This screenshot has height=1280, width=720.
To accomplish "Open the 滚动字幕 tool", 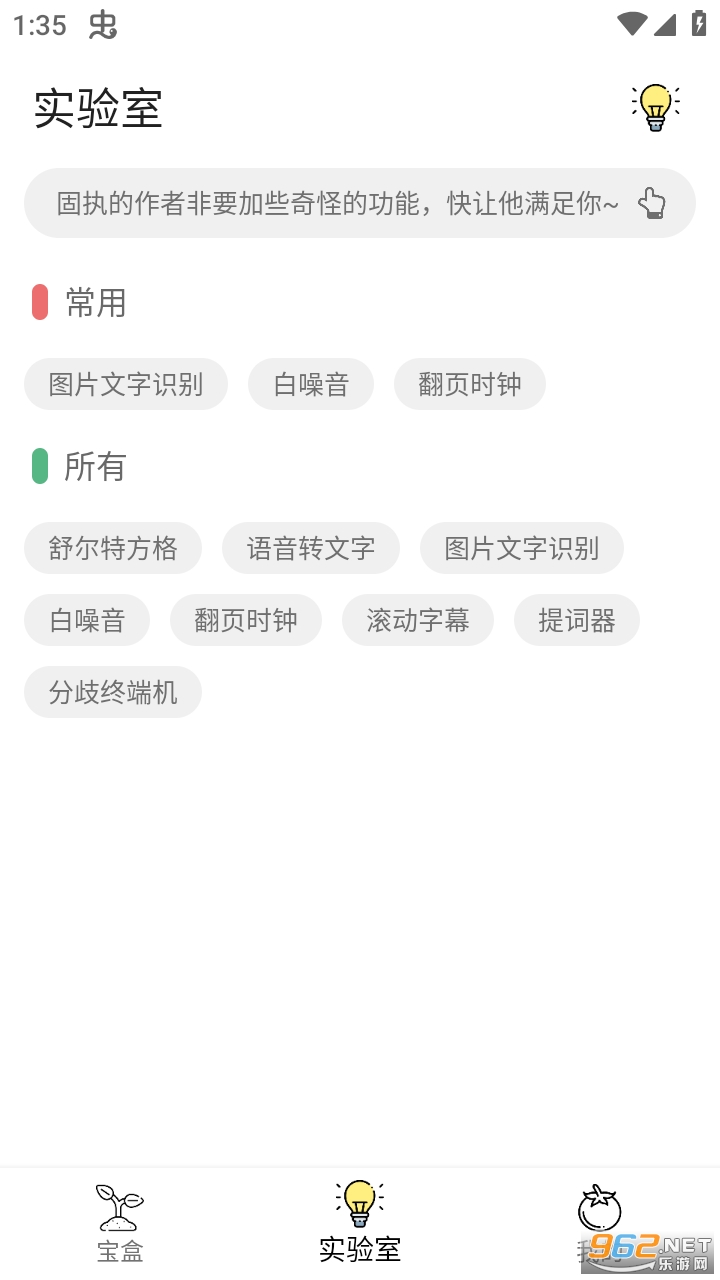I will 418,620.
